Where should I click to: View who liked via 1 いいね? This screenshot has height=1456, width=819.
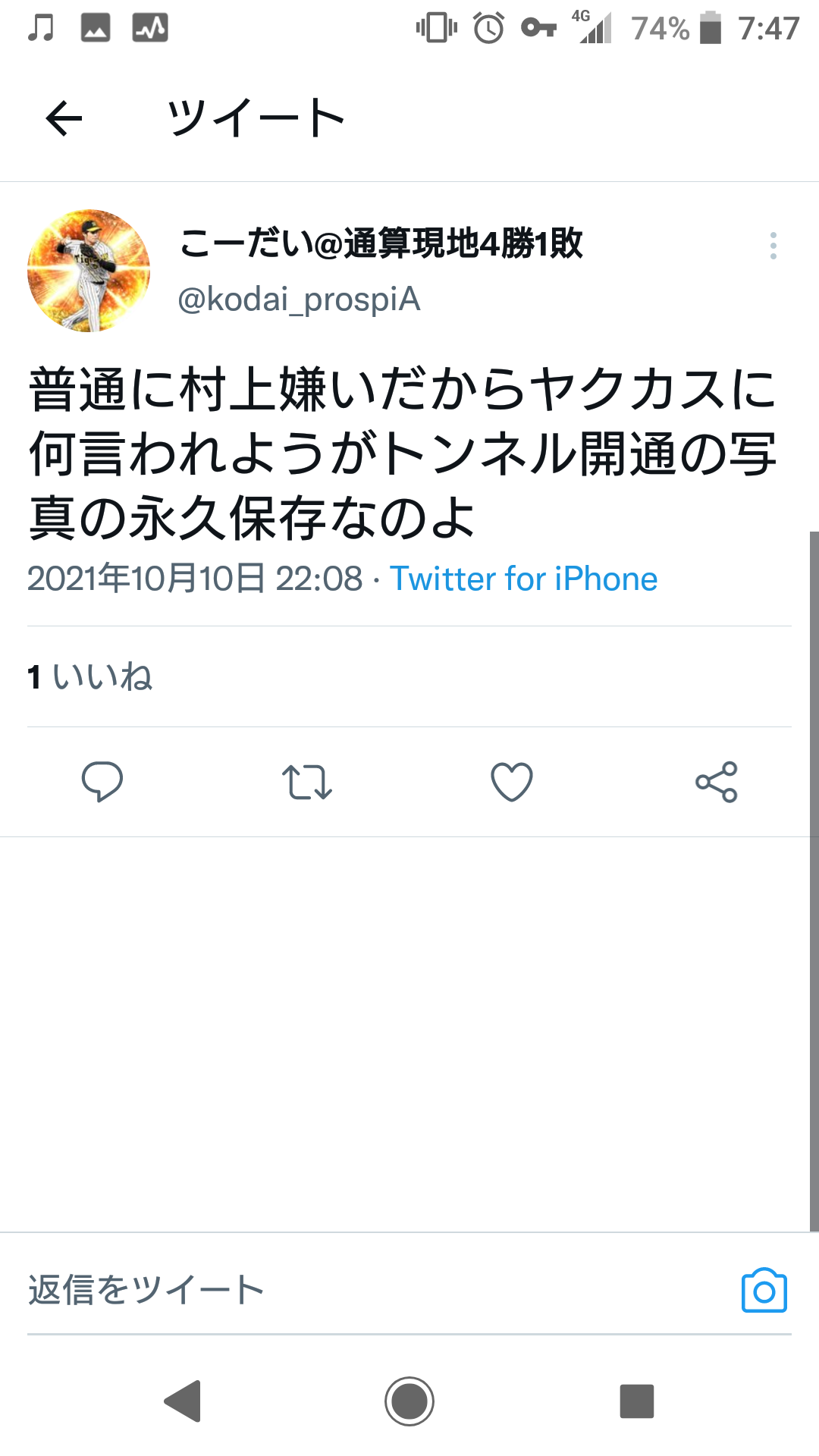tap(89, 676)
